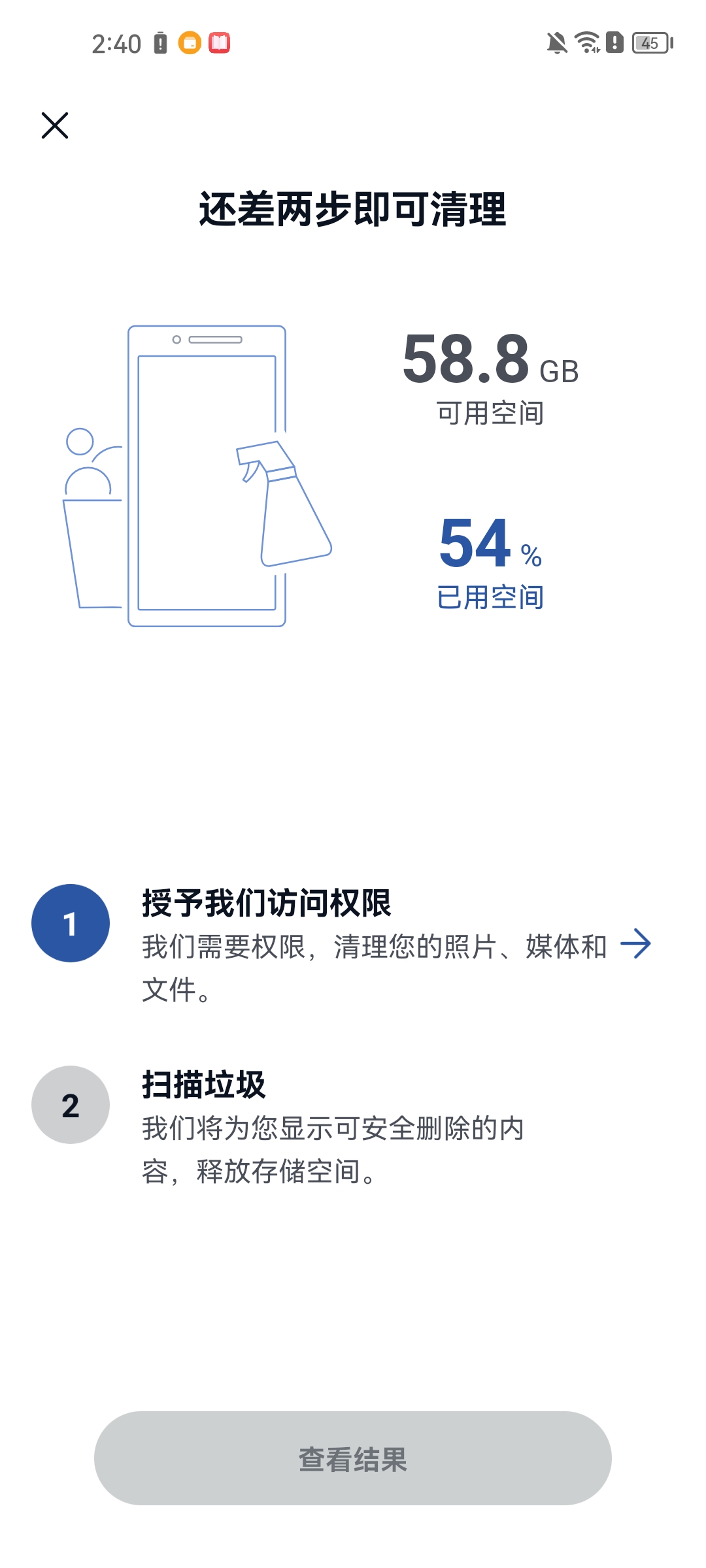Image resolution: width=706 pixels, height=1568 pixels.
Task: Tap the Wi-Fi icon in the status bar
Action: 585,42
